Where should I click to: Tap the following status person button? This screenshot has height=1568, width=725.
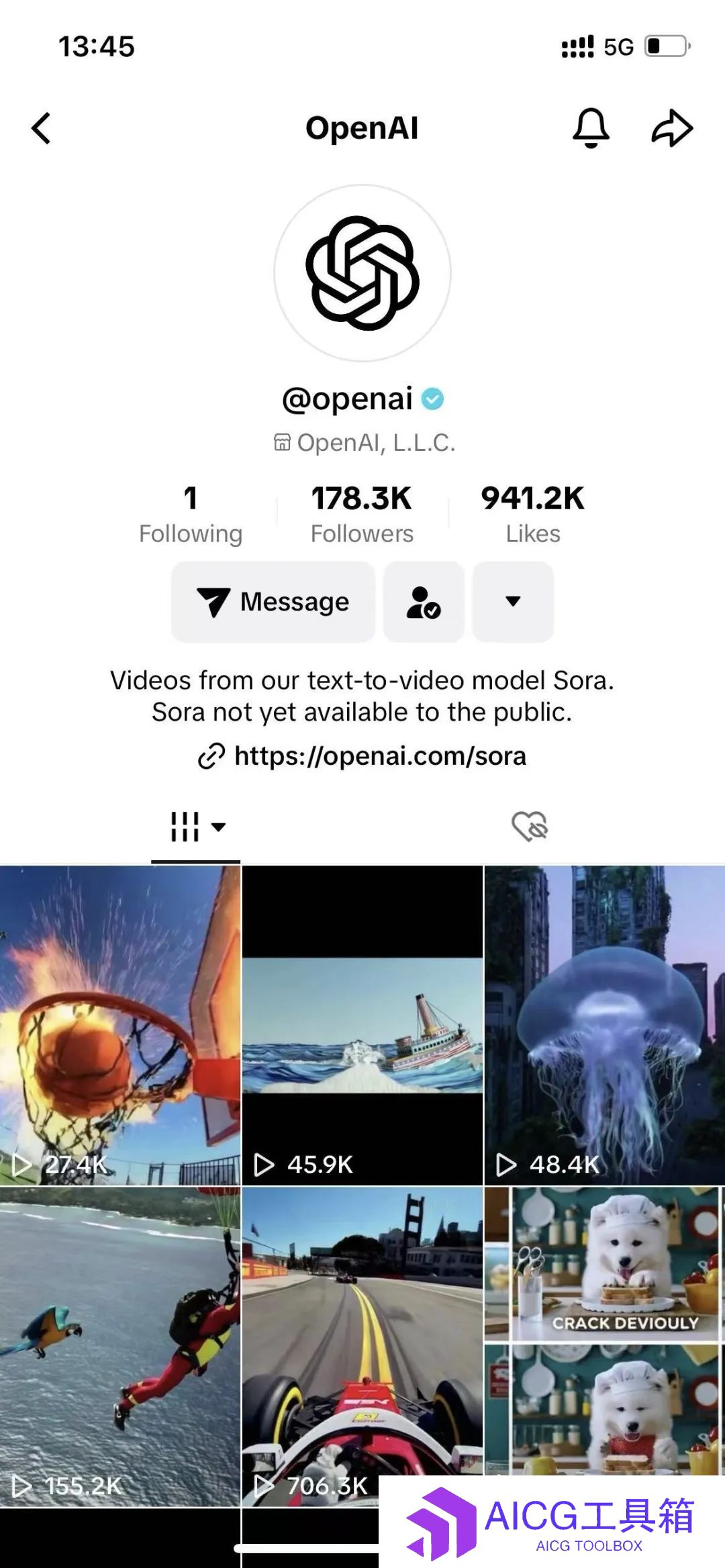[424, 602]
